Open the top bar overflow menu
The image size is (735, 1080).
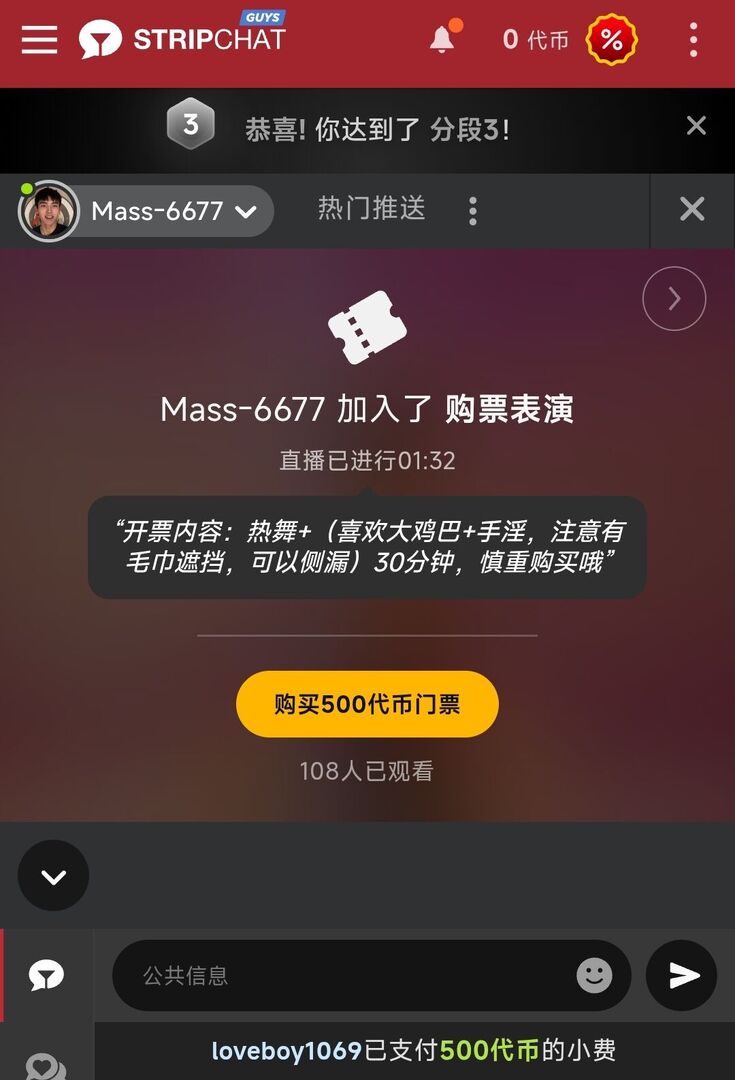(693, 40)
